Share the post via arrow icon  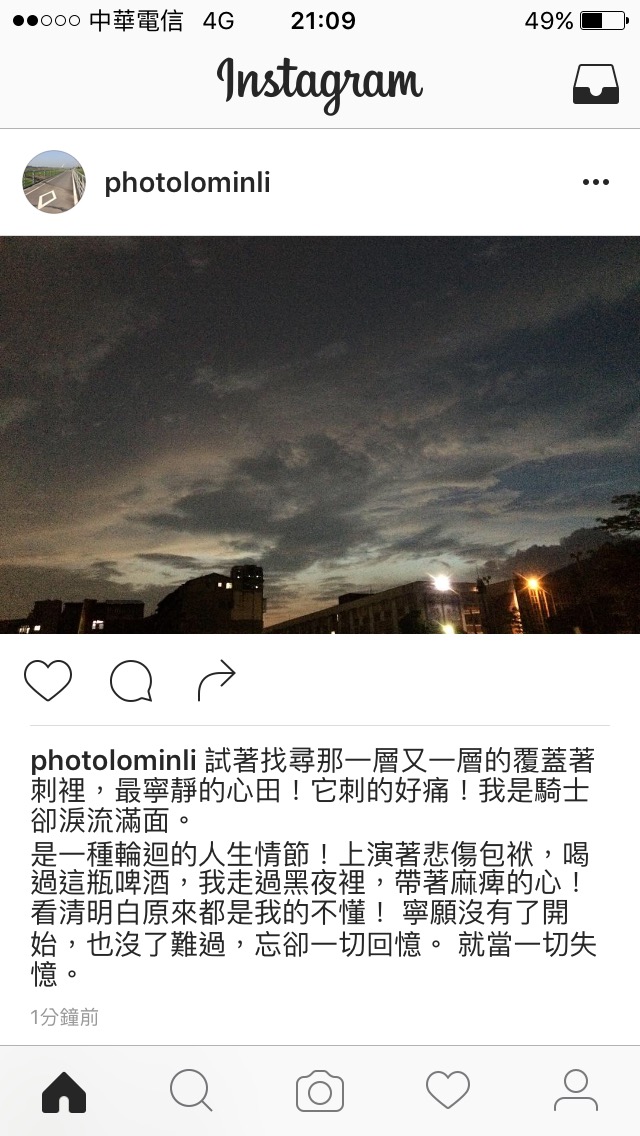point(216,680)
